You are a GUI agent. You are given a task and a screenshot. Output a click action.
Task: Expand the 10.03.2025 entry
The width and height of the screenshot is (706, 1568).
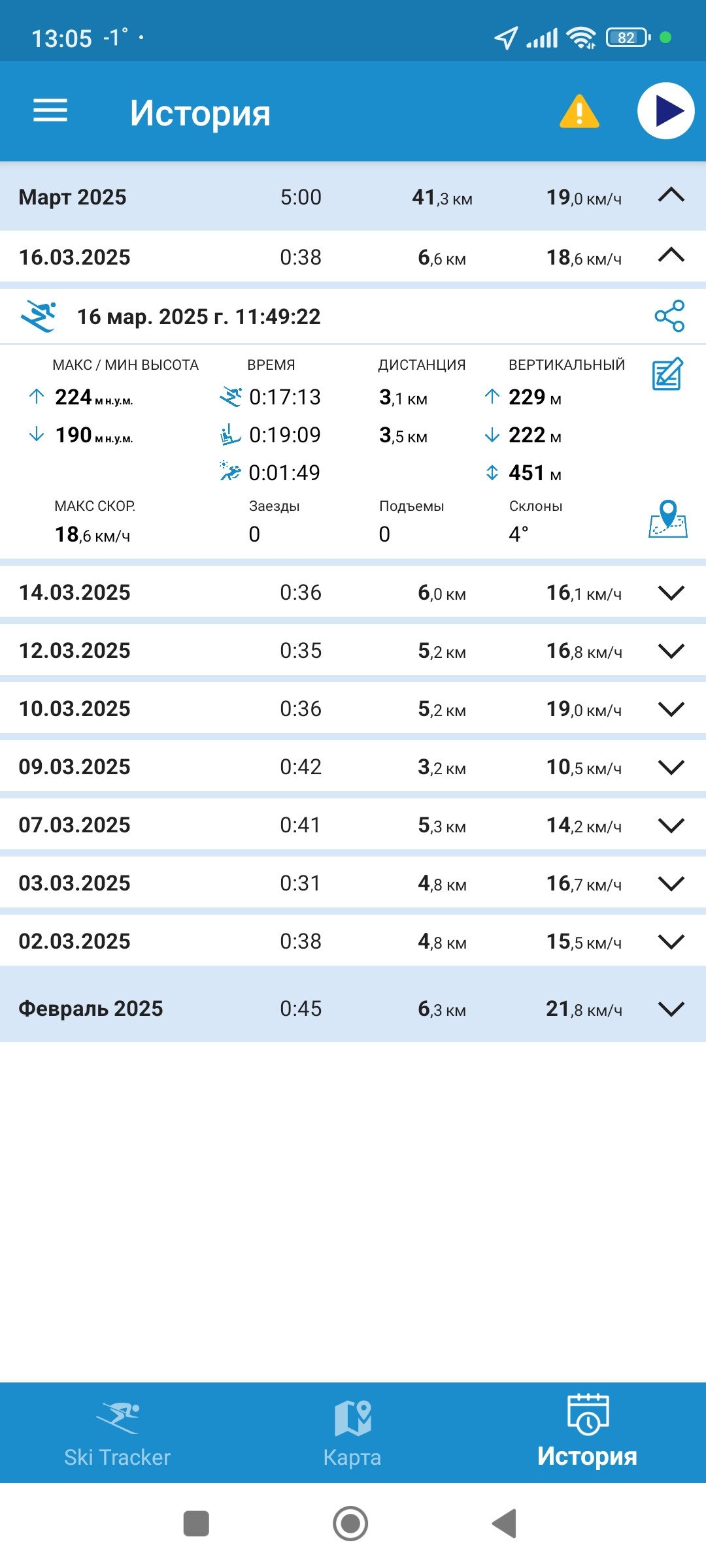coord(671,709)
